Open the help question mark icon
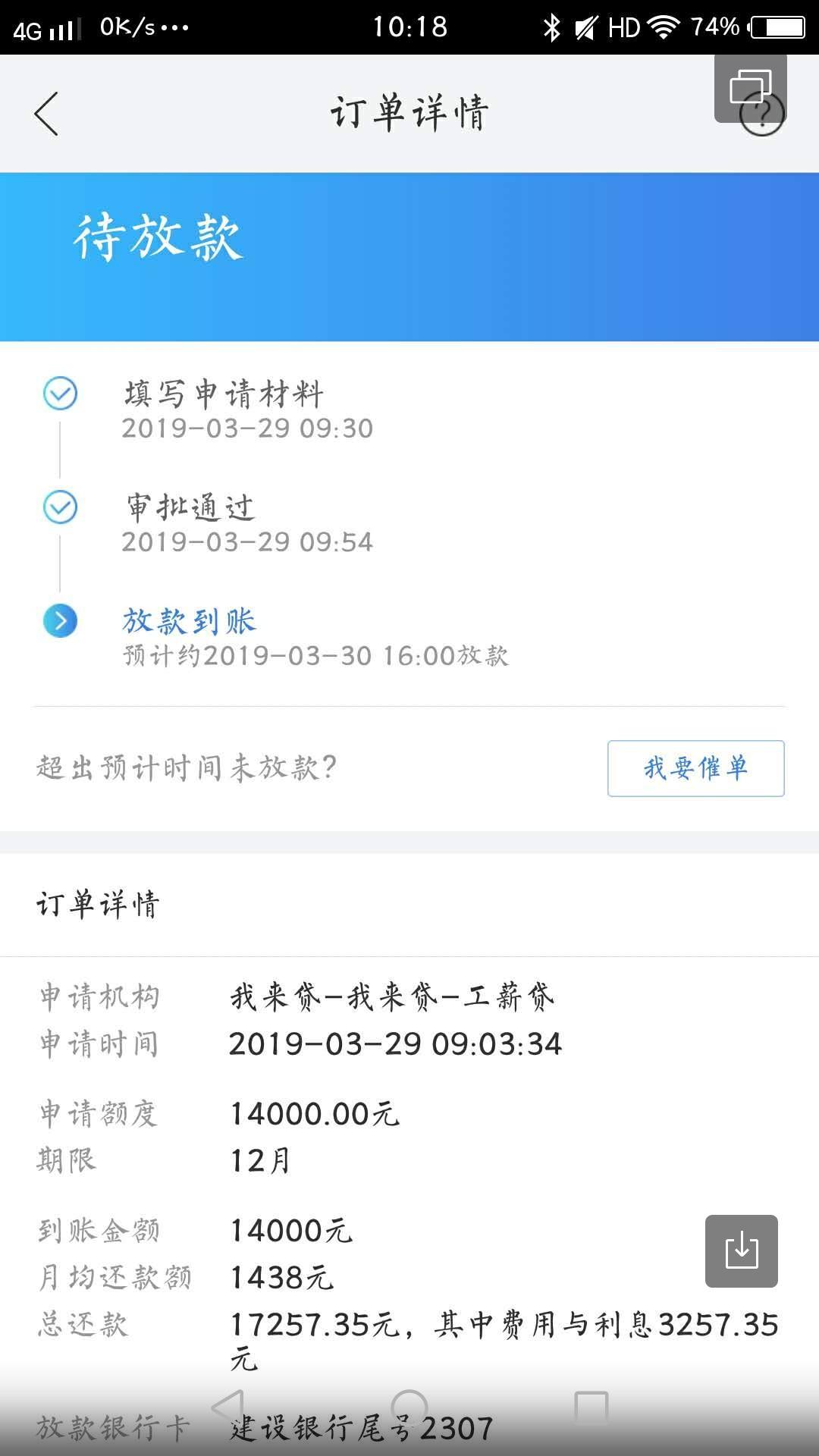Viewport: 819px width, 1456px height. coord(762,114)
